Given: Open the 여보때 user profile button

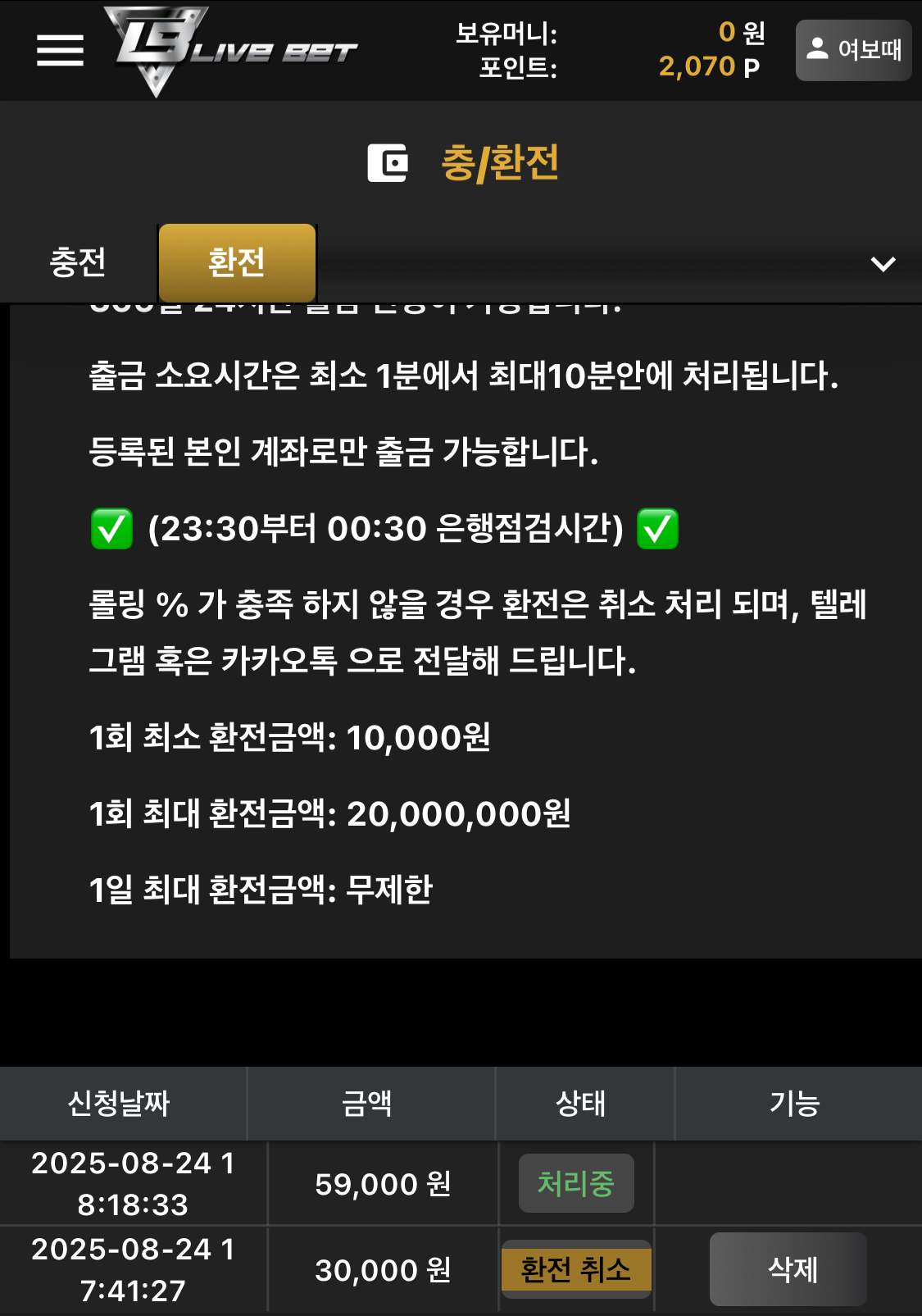Looking at the screenshot, I should click(x=853, y=50).
